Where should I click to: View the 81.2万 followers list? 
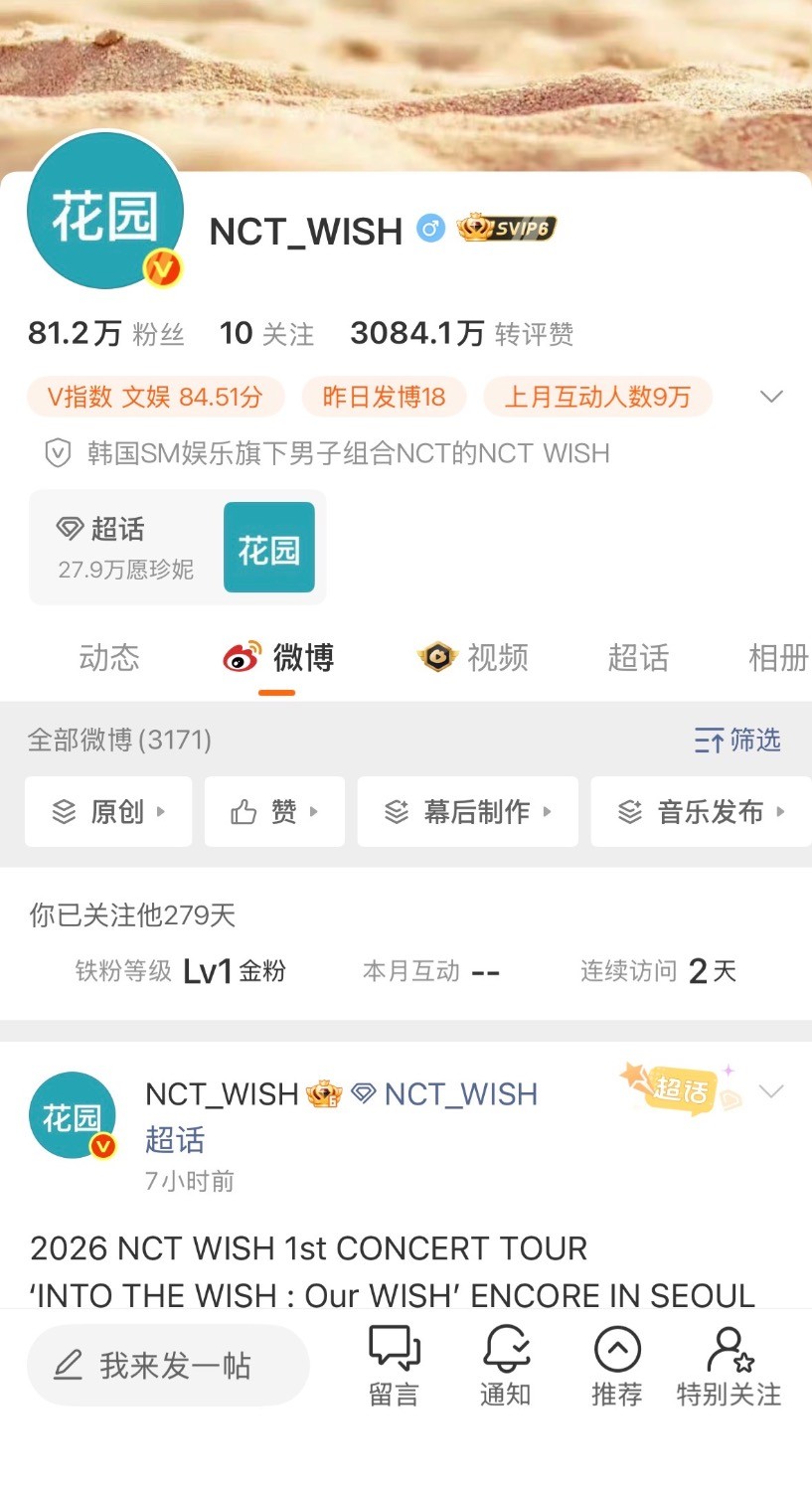[x=106, y=334]
